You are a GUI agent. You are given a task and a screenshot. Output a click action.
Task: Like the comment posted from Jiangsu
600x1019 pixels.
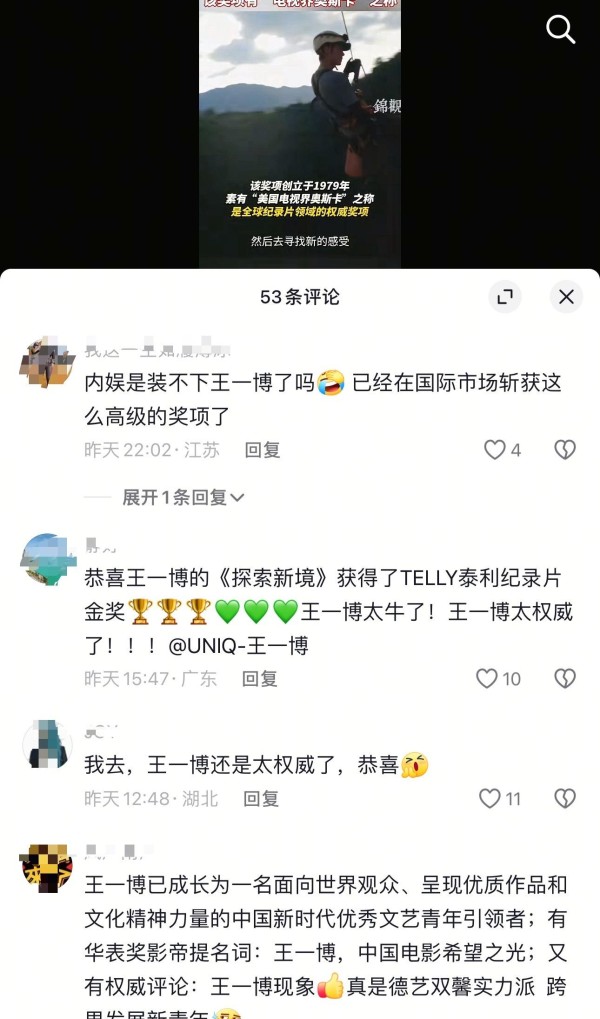(502, 450)
